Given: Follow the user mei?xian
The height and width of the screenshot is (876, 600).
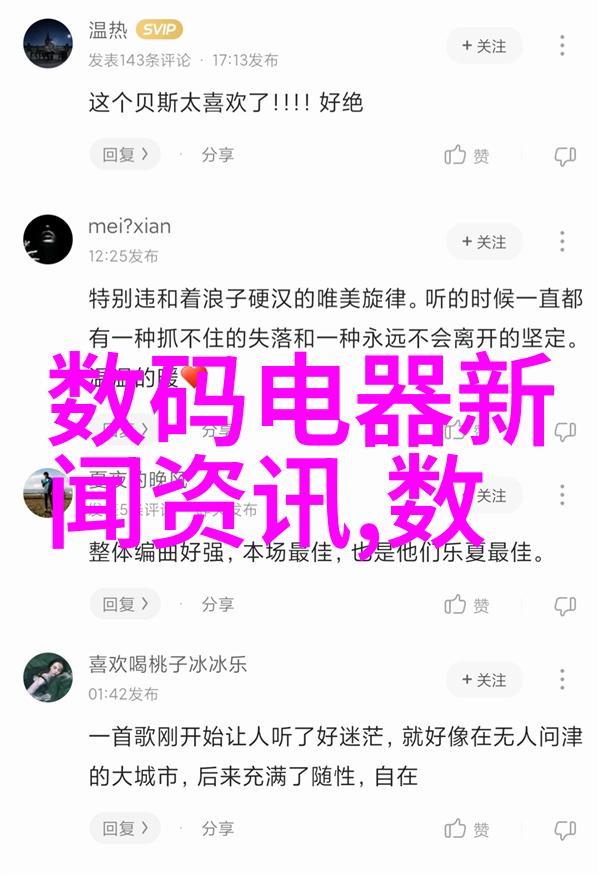Looking at the screenshot, I should click(484, 242).
